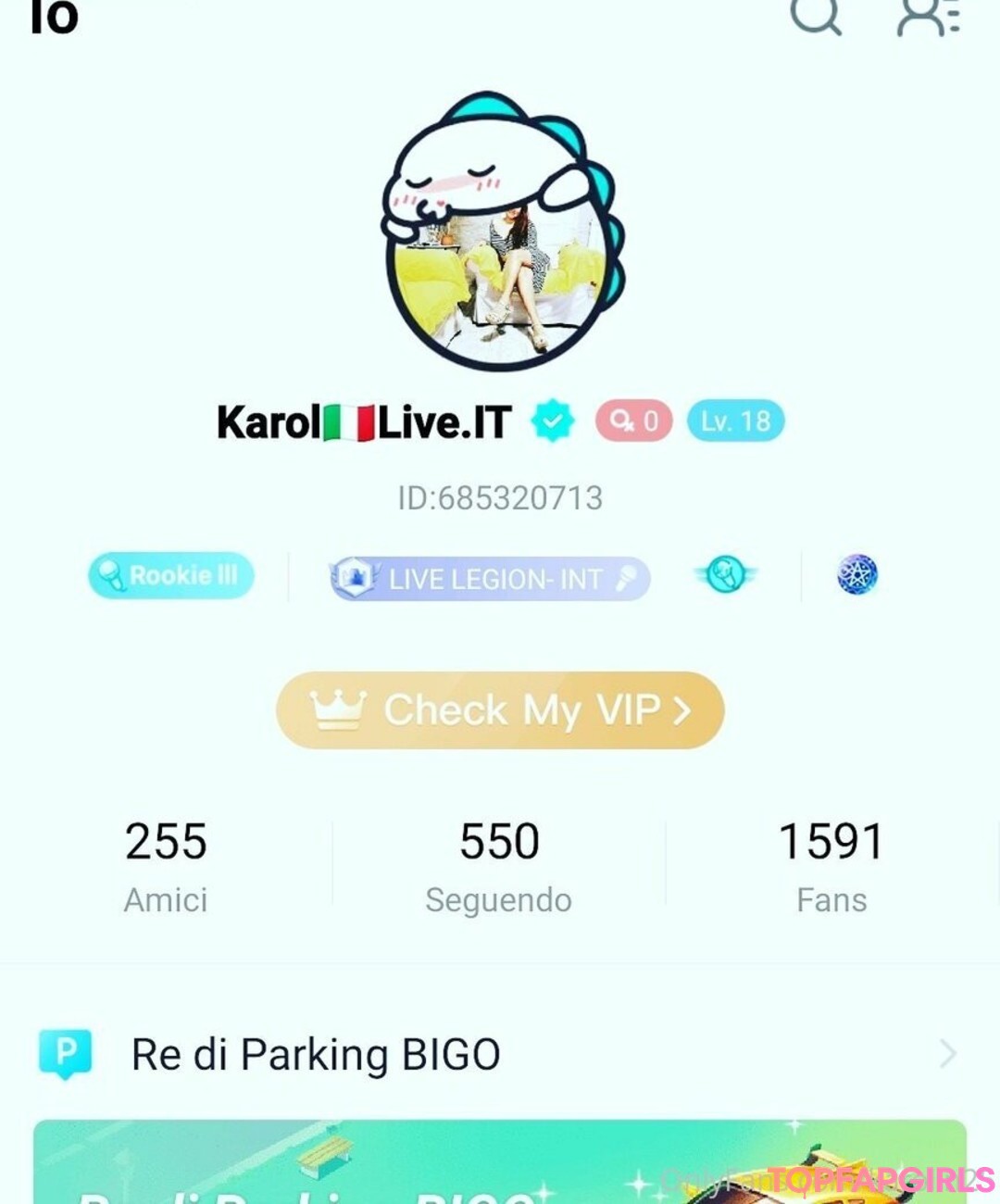
Task: Open the LIVE LEGION-INT family badge
Action: [490, 579]
